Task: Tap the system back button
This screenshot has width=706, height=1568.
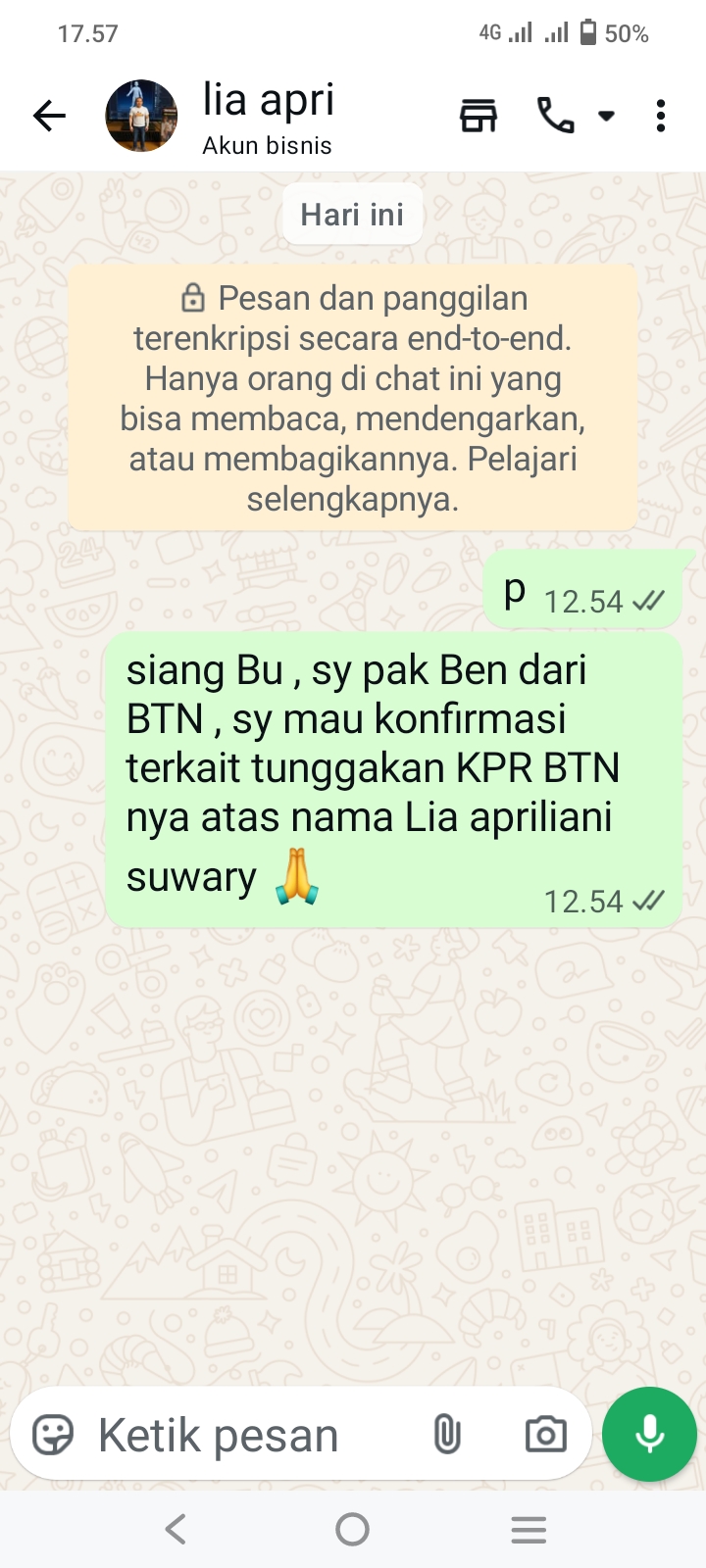Action: click(176, 1529)
